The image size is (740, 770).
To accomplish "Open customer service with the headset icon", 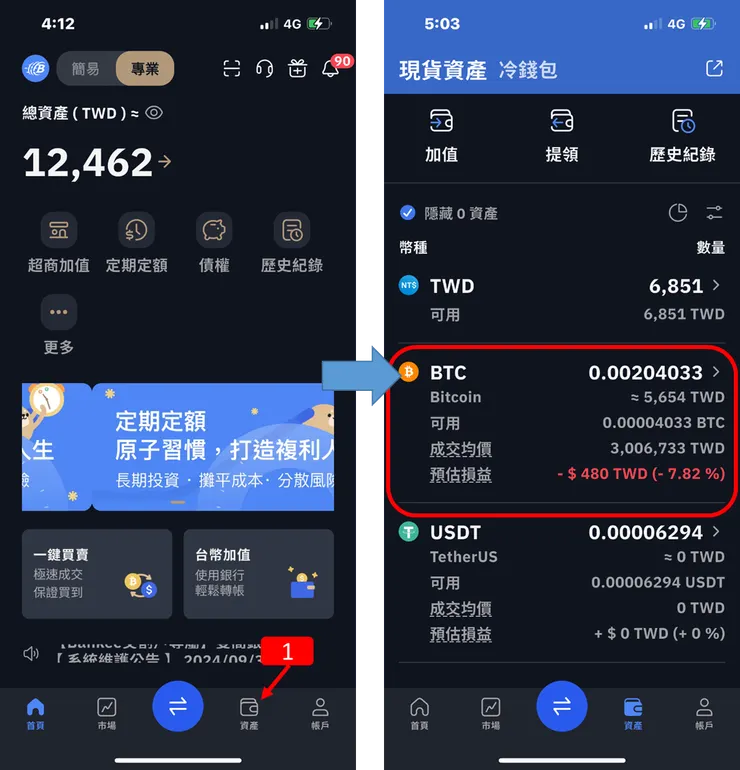I will (x=263, y=68).
